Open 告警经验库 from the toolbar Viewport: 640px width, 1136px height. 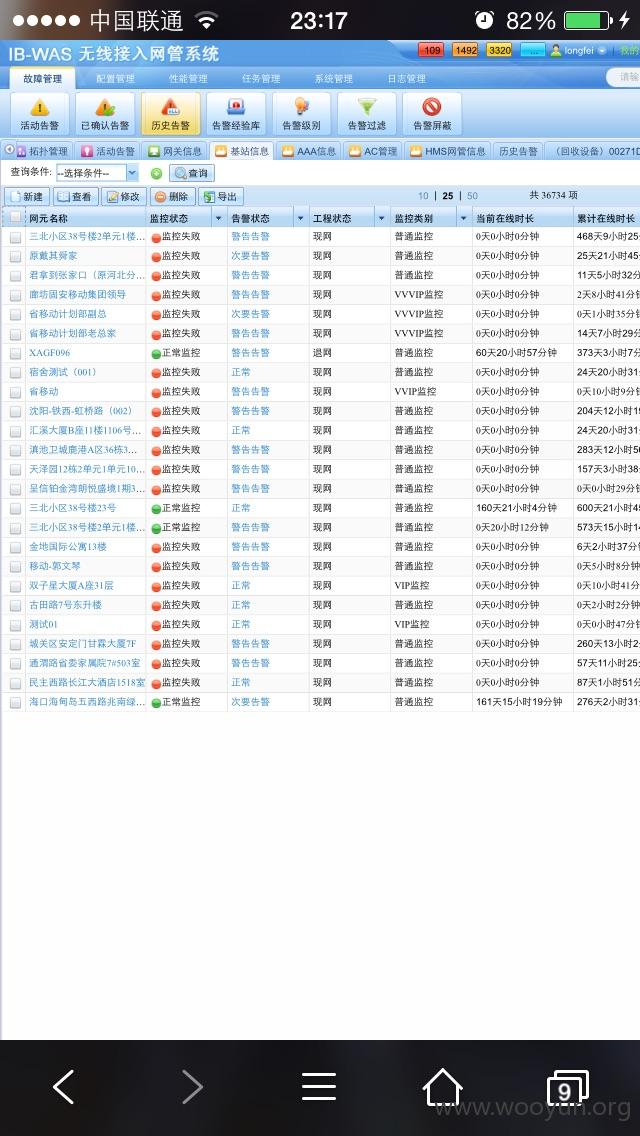(x=236, y=114)
